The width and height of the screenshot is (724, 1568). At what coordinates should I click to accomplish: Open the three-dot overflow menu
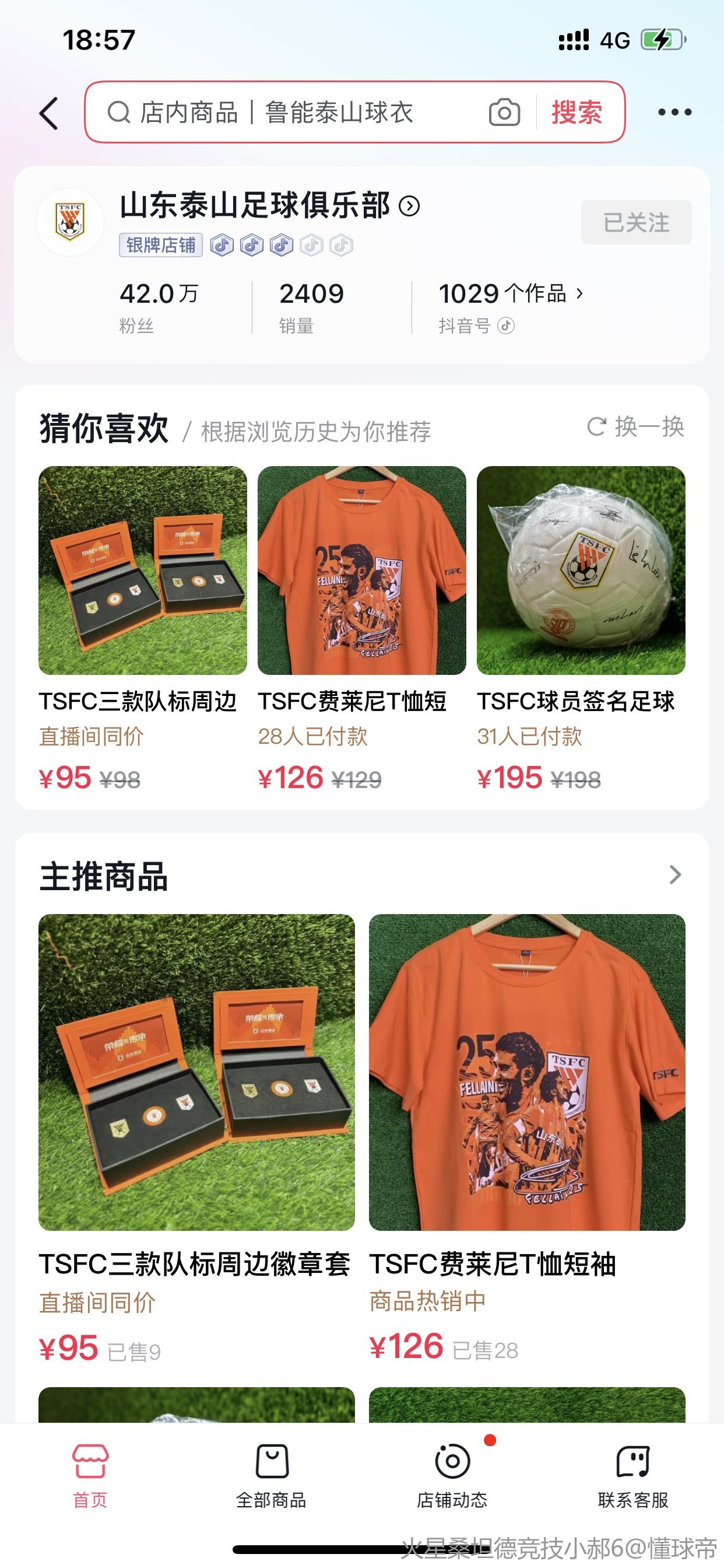click(x=674, y=113)
